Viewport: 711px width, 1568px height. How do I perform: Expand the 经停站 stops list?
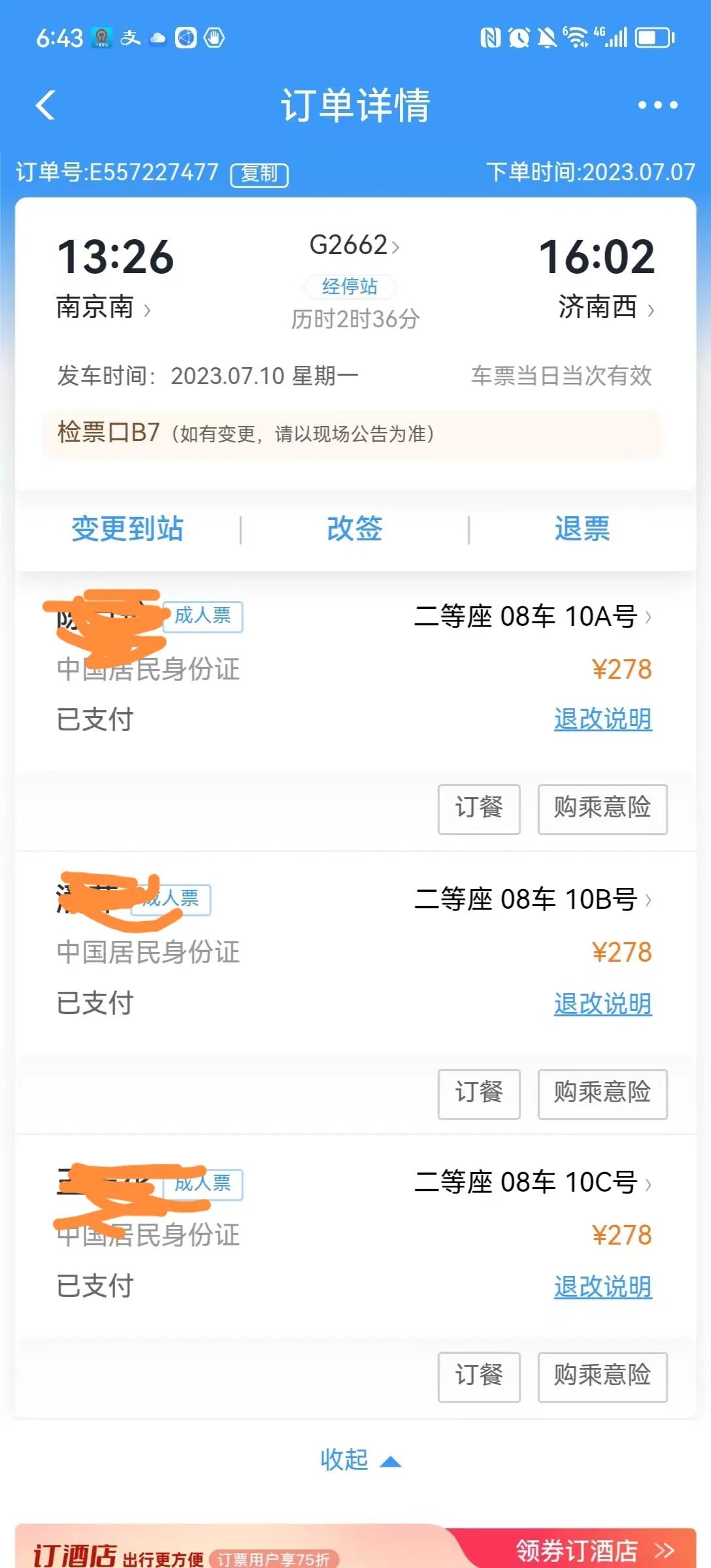(350, 287)
